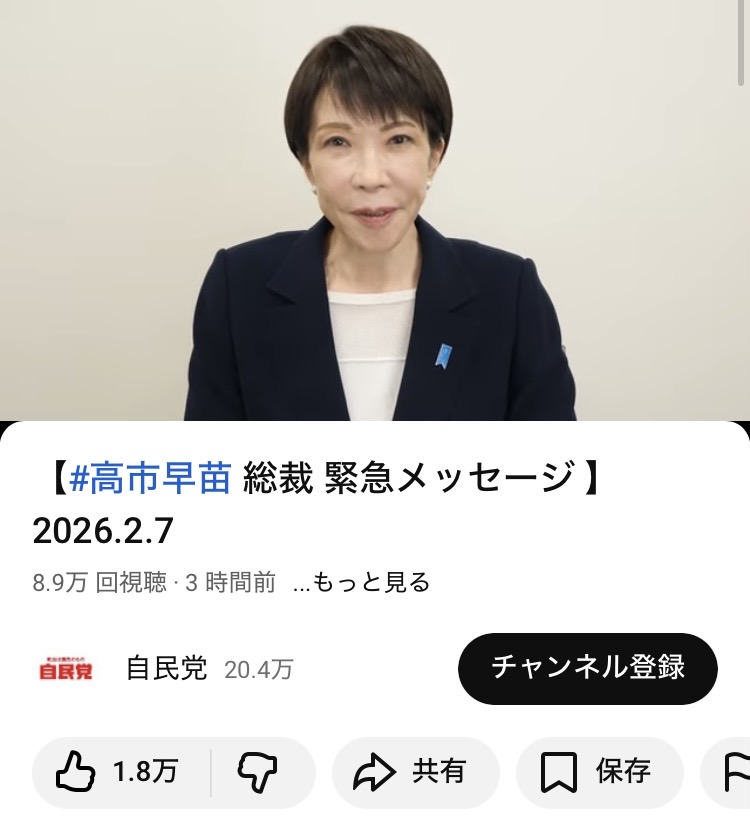Open the 自民党 channel page
The width and height of the screenshot is (750, 817).
pos(166,668)
